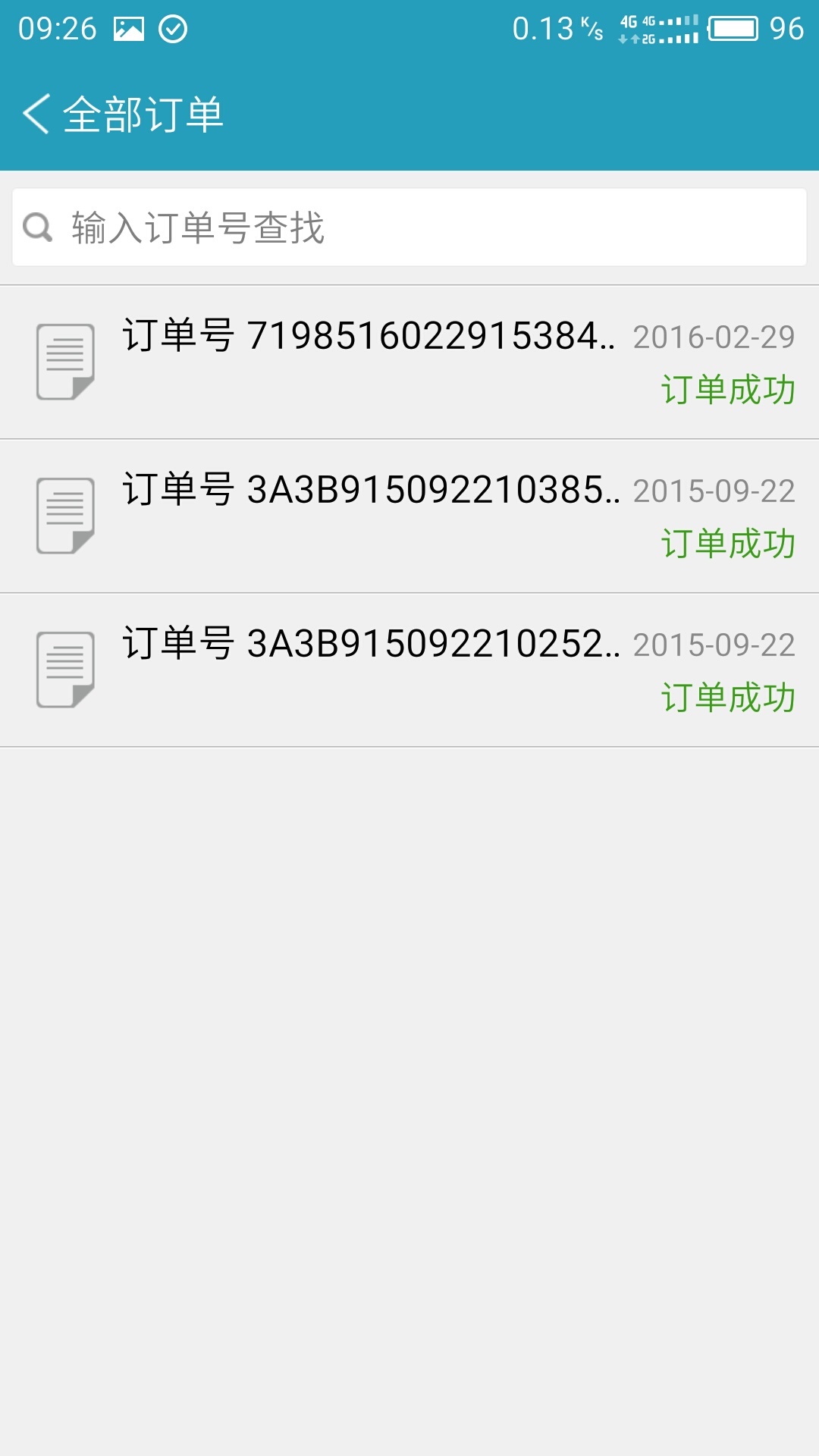The image size is (819, 1456).
Task: Click the document icon beside order 3A3B915092210252
Action: click(64, 667)
